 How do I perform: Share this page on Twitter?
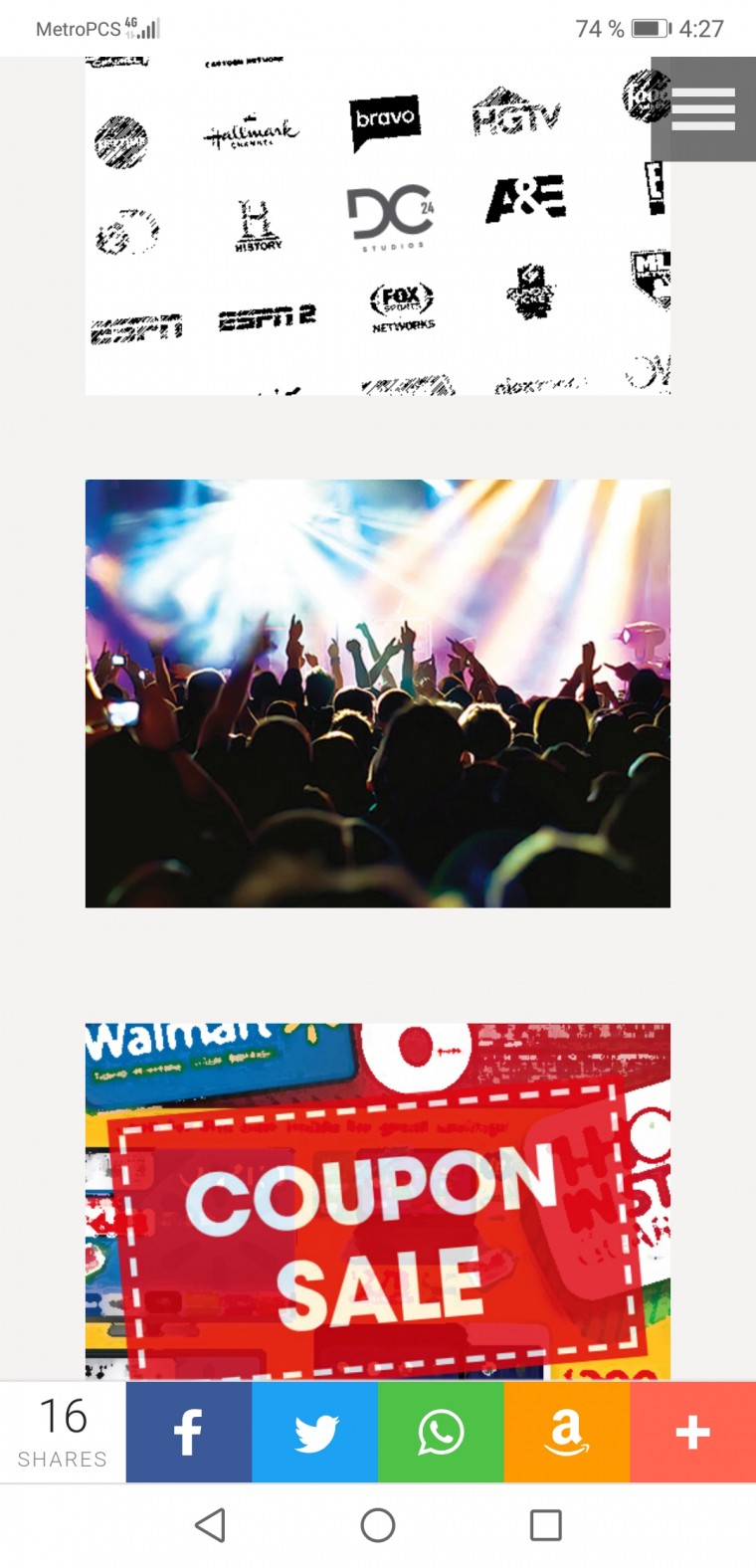point(315,1433)
